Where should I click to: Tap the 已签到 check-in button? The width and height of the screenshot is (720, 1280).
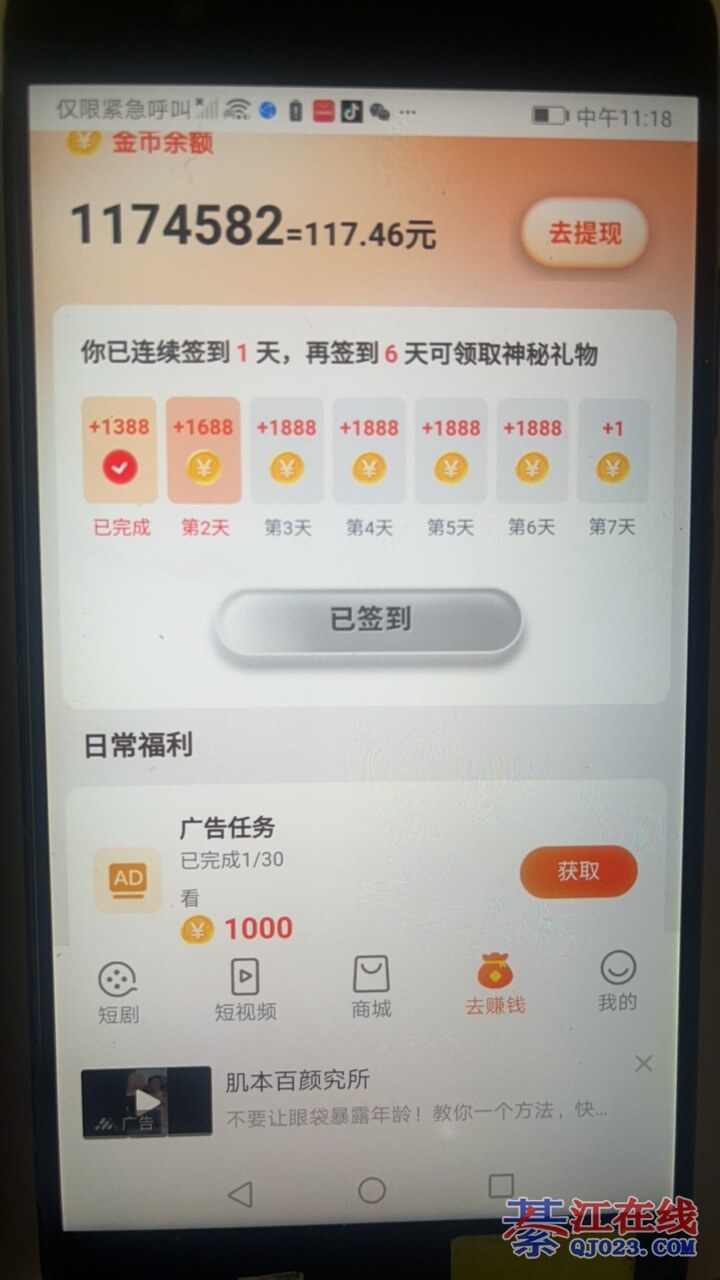(369, 620)
